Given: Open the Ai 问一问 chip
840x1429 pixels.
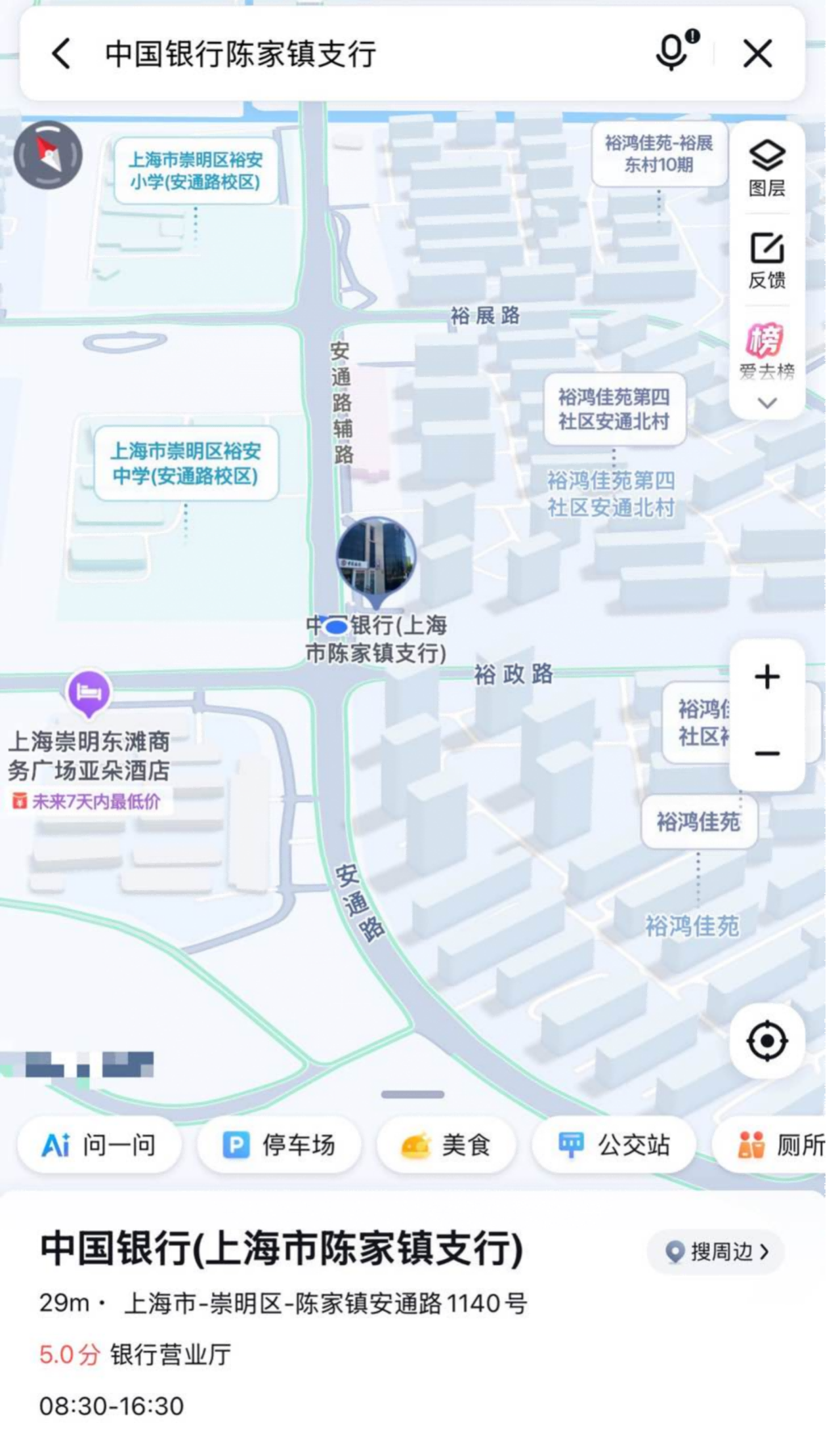Looking at the screenshot, I should click(99, 1145).
